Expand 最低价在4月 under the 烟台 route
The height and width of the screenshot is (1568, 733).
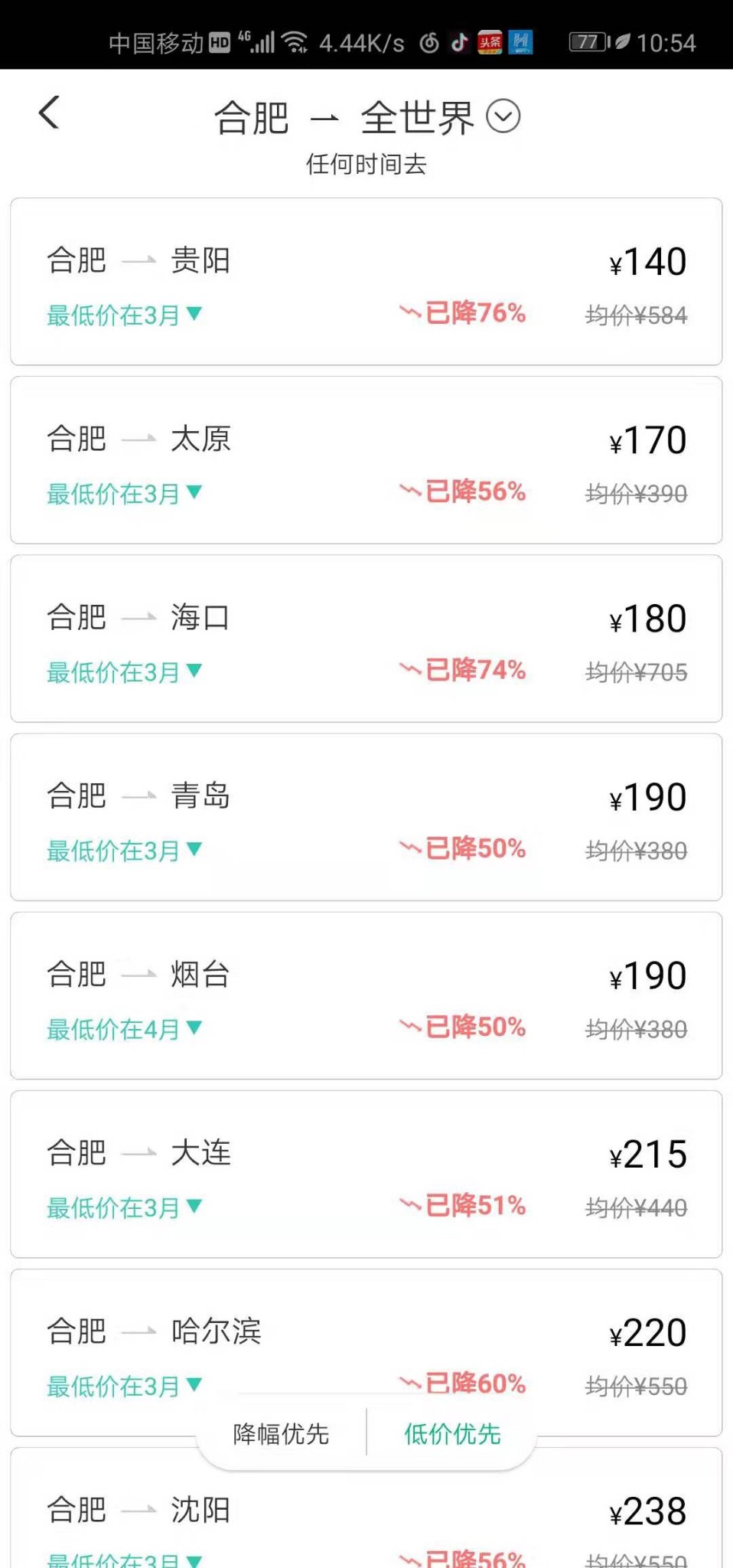pos(124,1029)
